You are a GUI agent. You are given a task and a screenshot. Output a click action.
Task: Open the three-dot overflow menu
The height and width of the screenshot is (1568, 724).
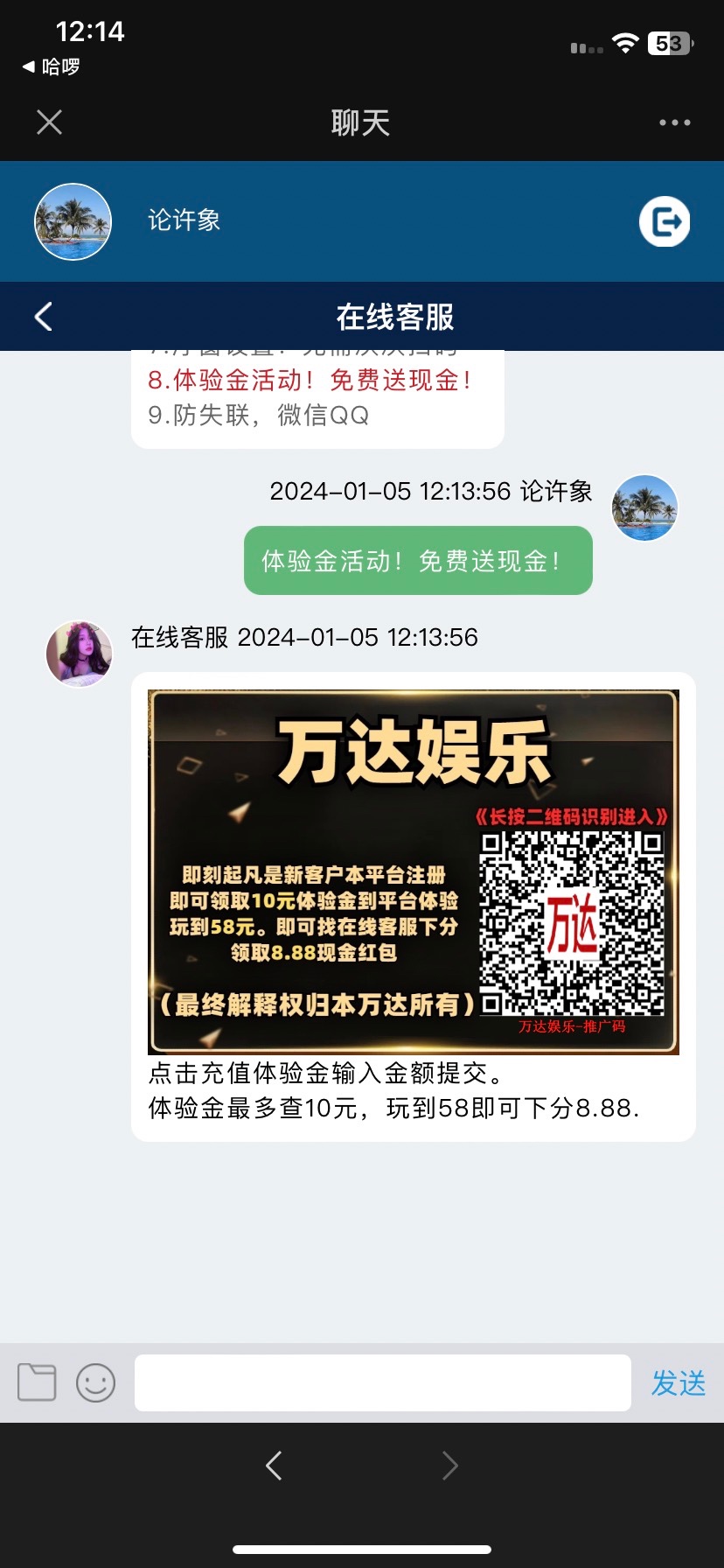tap(674, 122)
